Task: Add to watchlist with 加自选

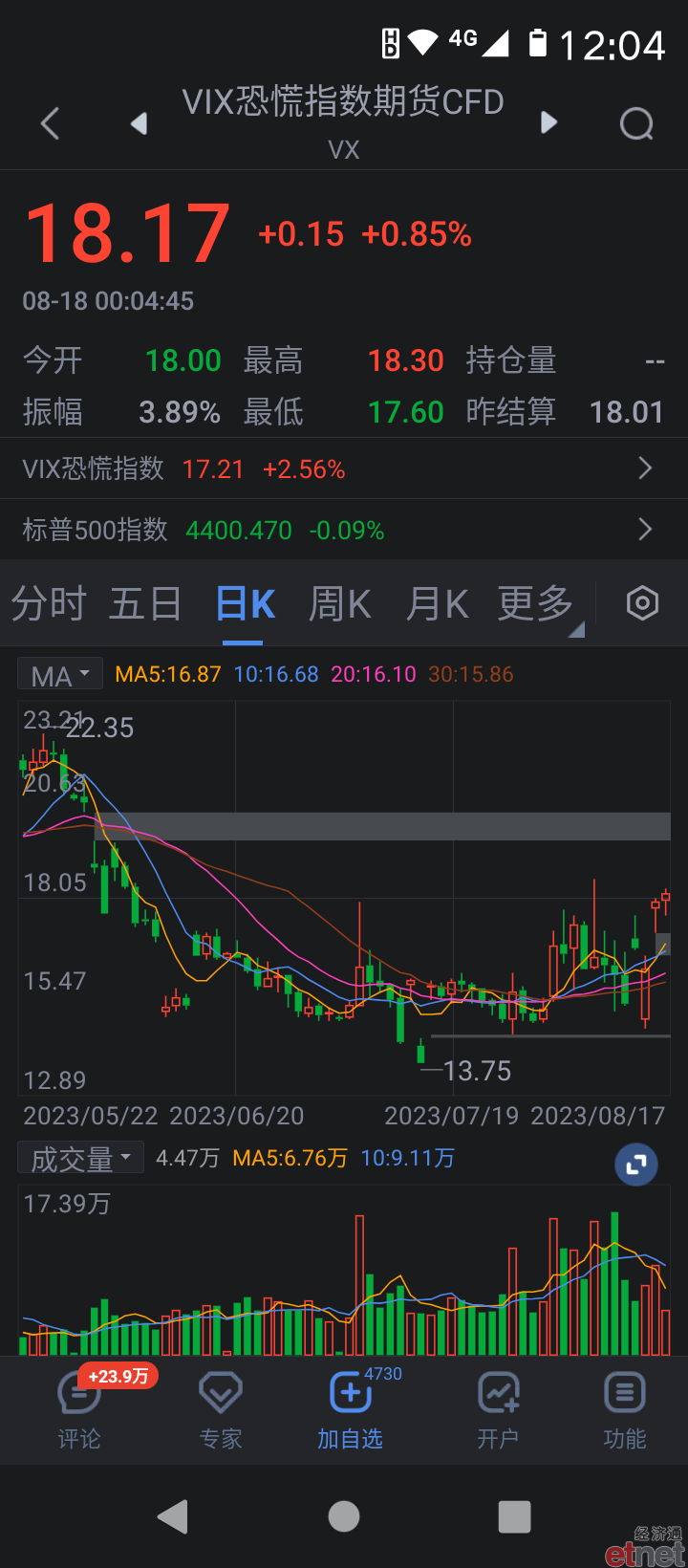Action: (351, 1409)
